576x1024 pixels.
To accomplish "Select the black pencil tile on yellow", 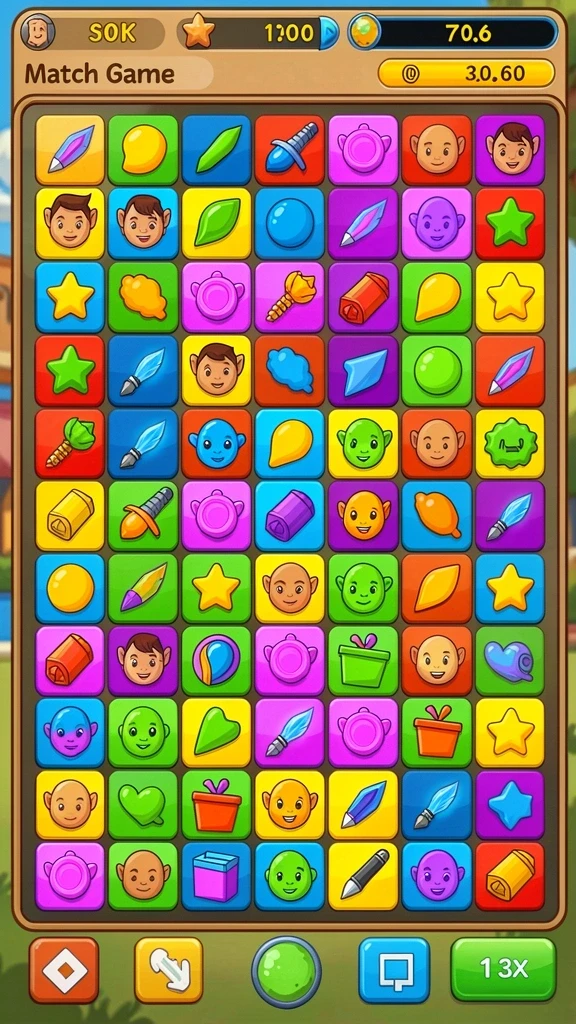I will pyautogui.click(x=363, y=876).
